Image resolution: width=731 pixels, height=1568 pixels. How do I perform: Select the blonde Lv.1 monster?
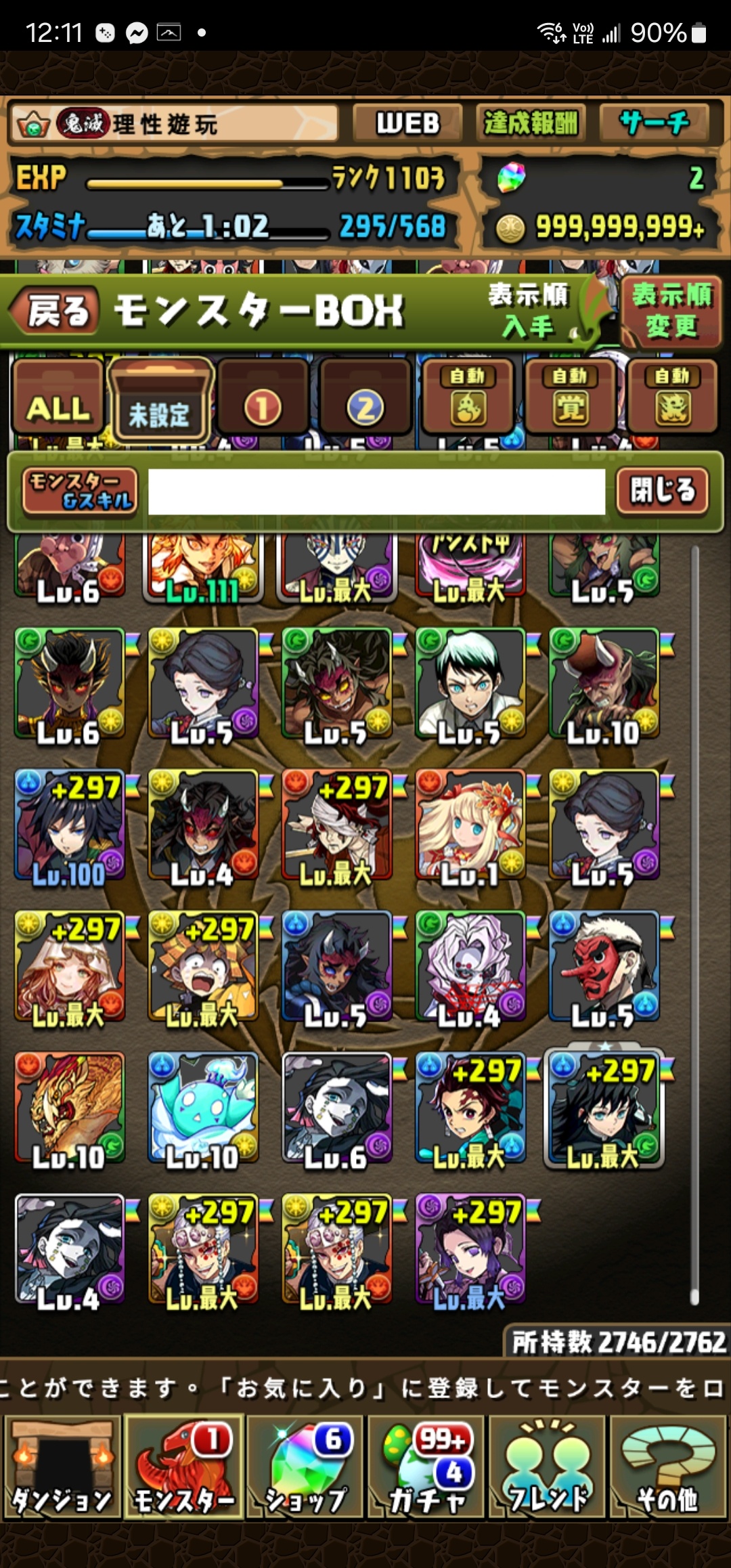tap(470, 826)
